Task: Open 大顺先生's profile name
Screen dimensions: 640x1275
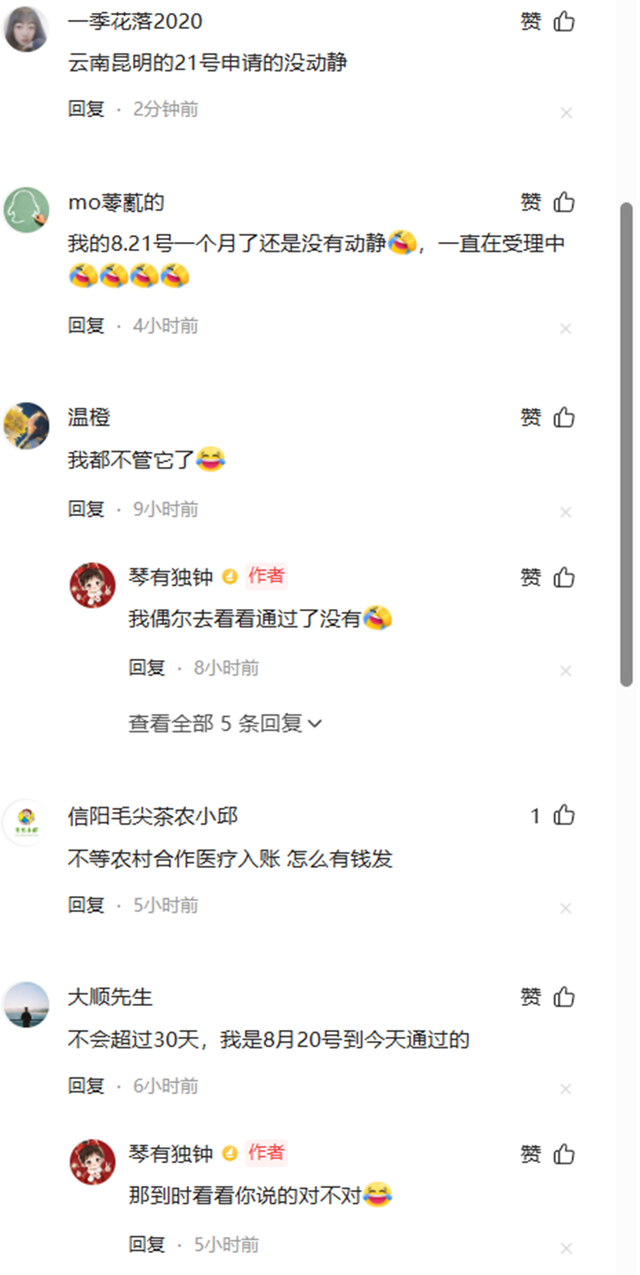Action: 110,997
